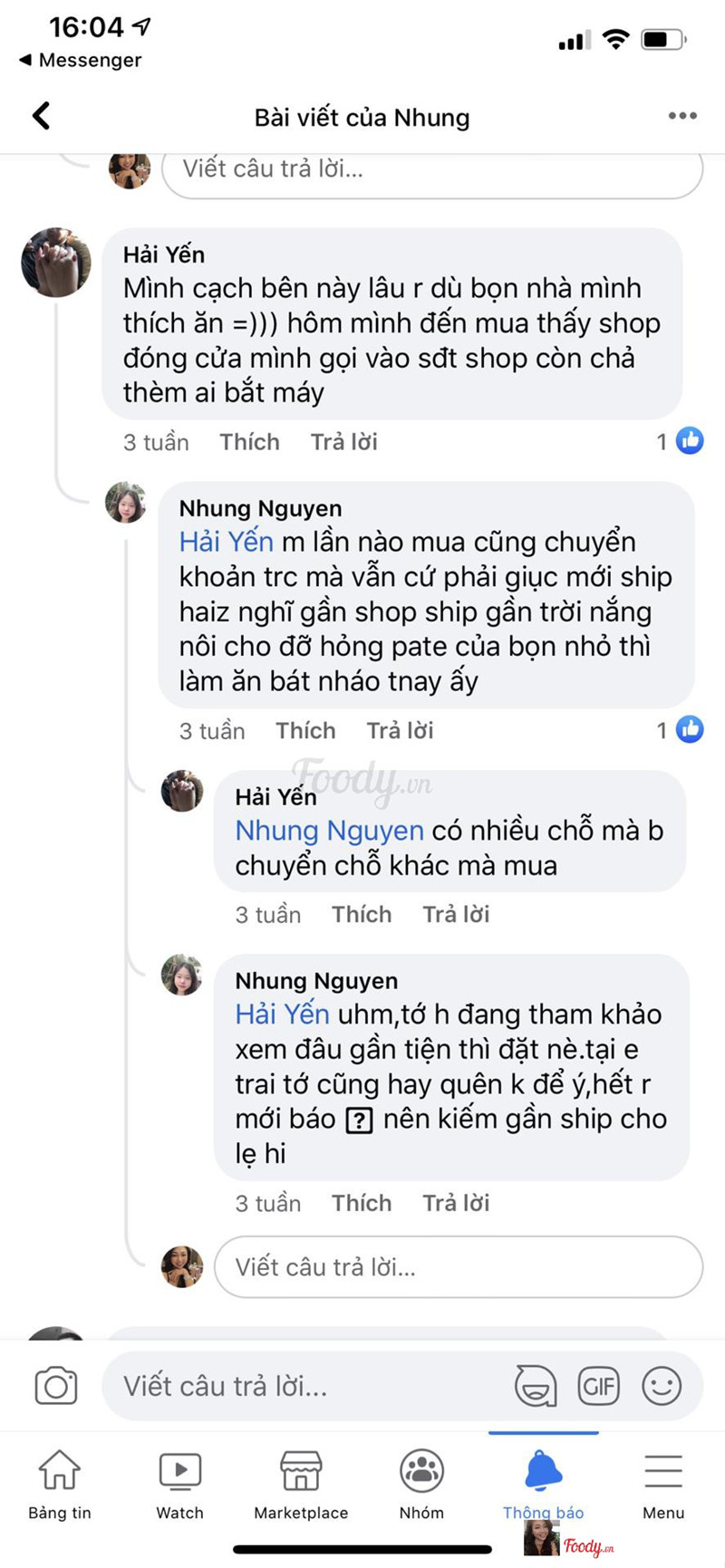The height and width of the screenshot is (1568, 725).
Task: Return to Messenger app
Action: click(80, 60)
